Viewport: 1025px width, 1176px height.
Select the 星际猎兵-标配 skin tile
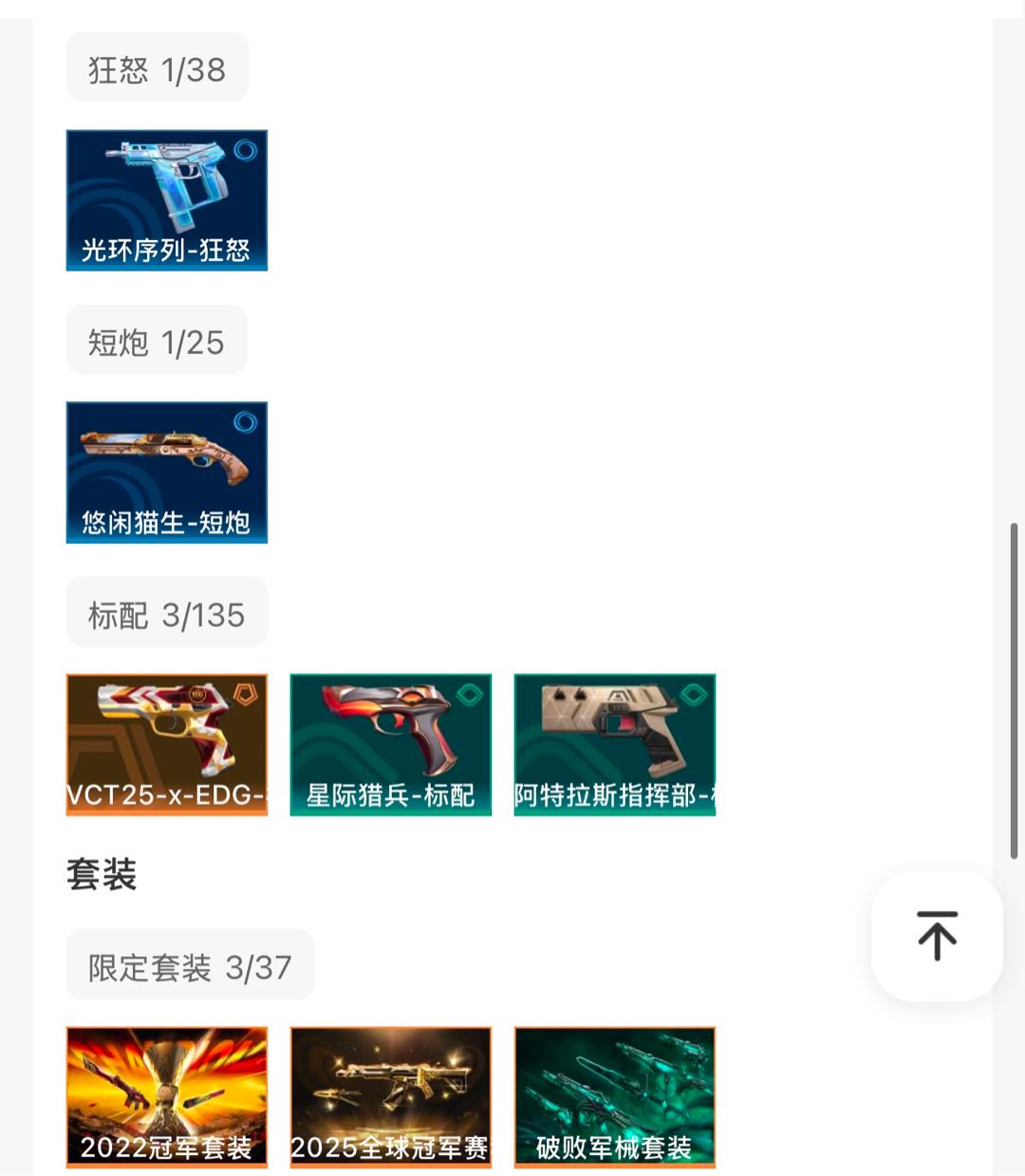pos(391,744)
